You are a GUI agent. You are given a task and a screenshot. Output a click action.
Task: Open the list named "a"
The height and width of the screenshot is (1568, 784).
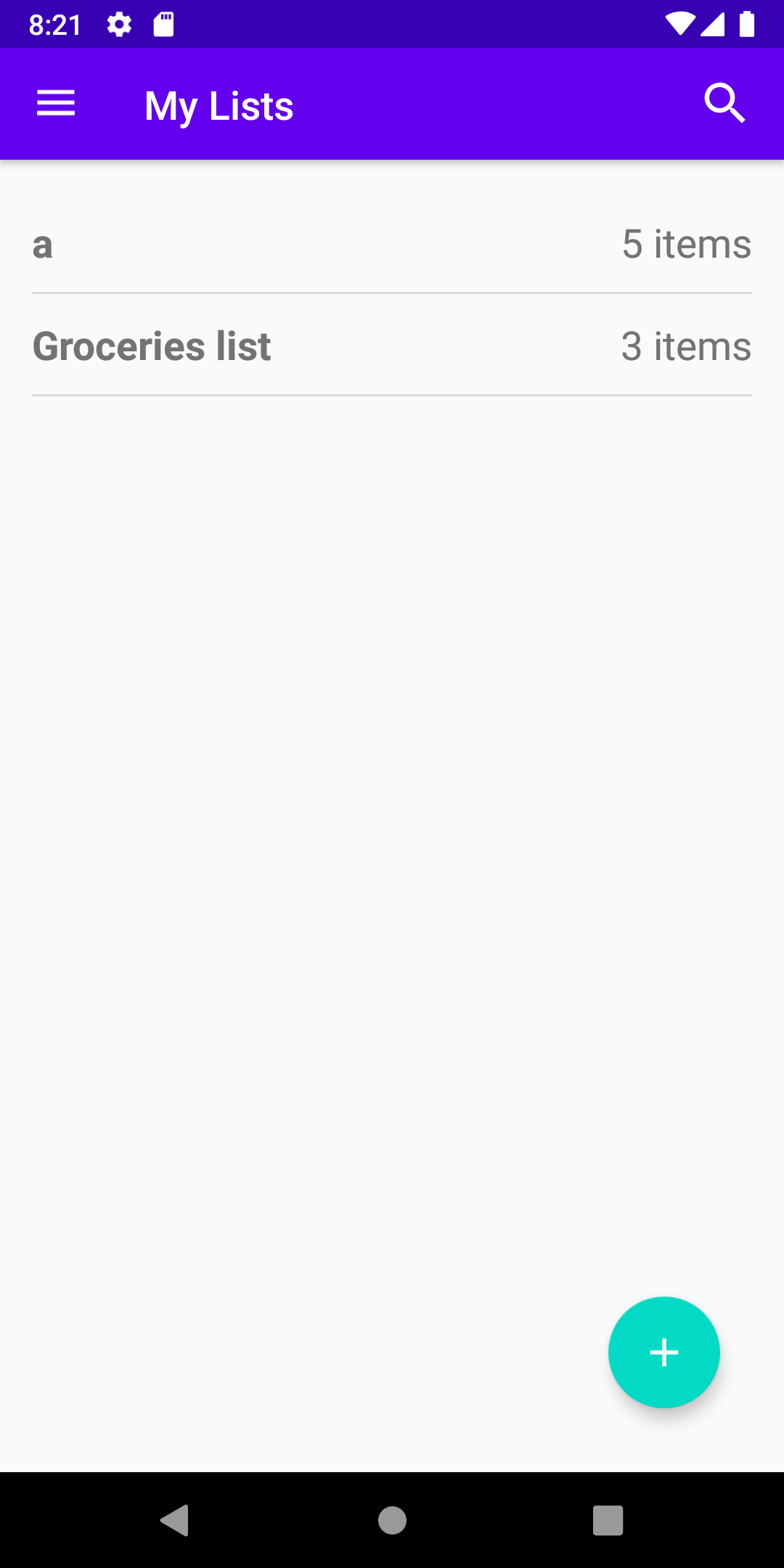tap(392, 244)
